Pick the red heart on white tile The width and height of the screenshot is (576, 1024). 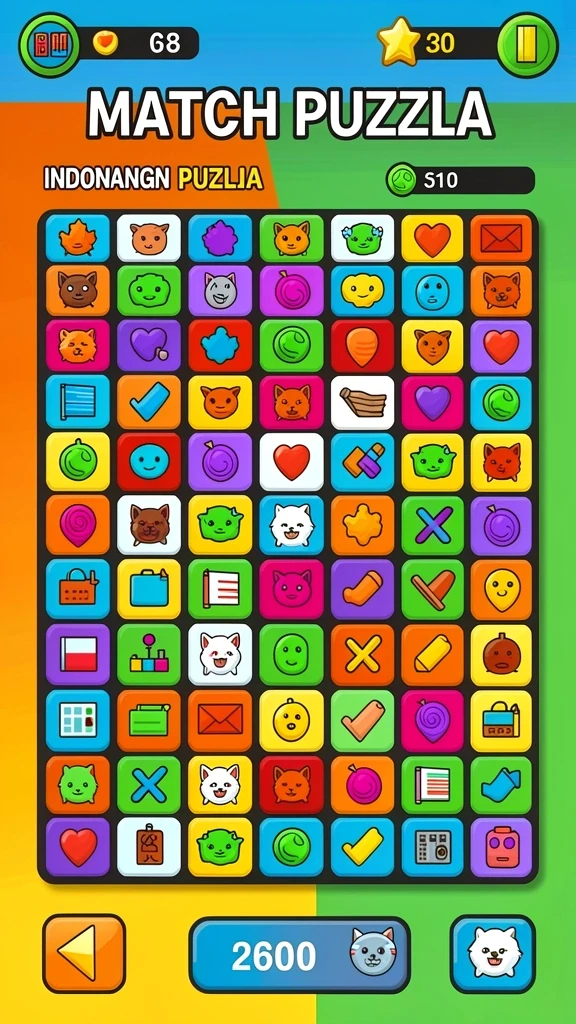pyautogui.click(x=291, y=462)
